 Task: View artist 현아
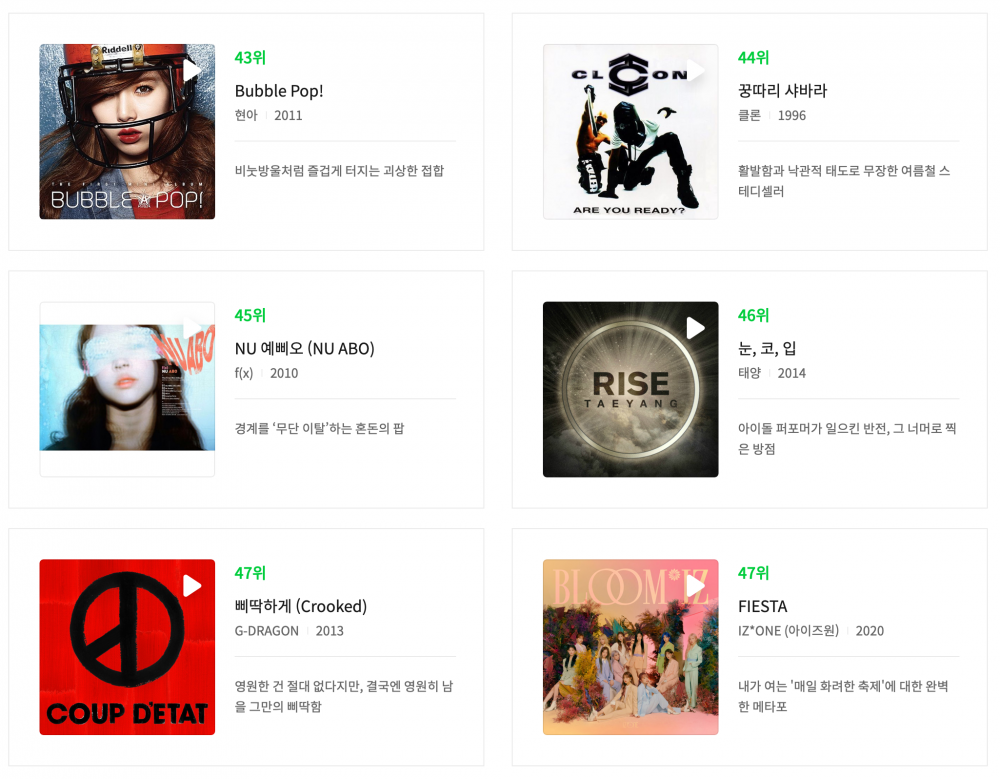coord(246,116)
